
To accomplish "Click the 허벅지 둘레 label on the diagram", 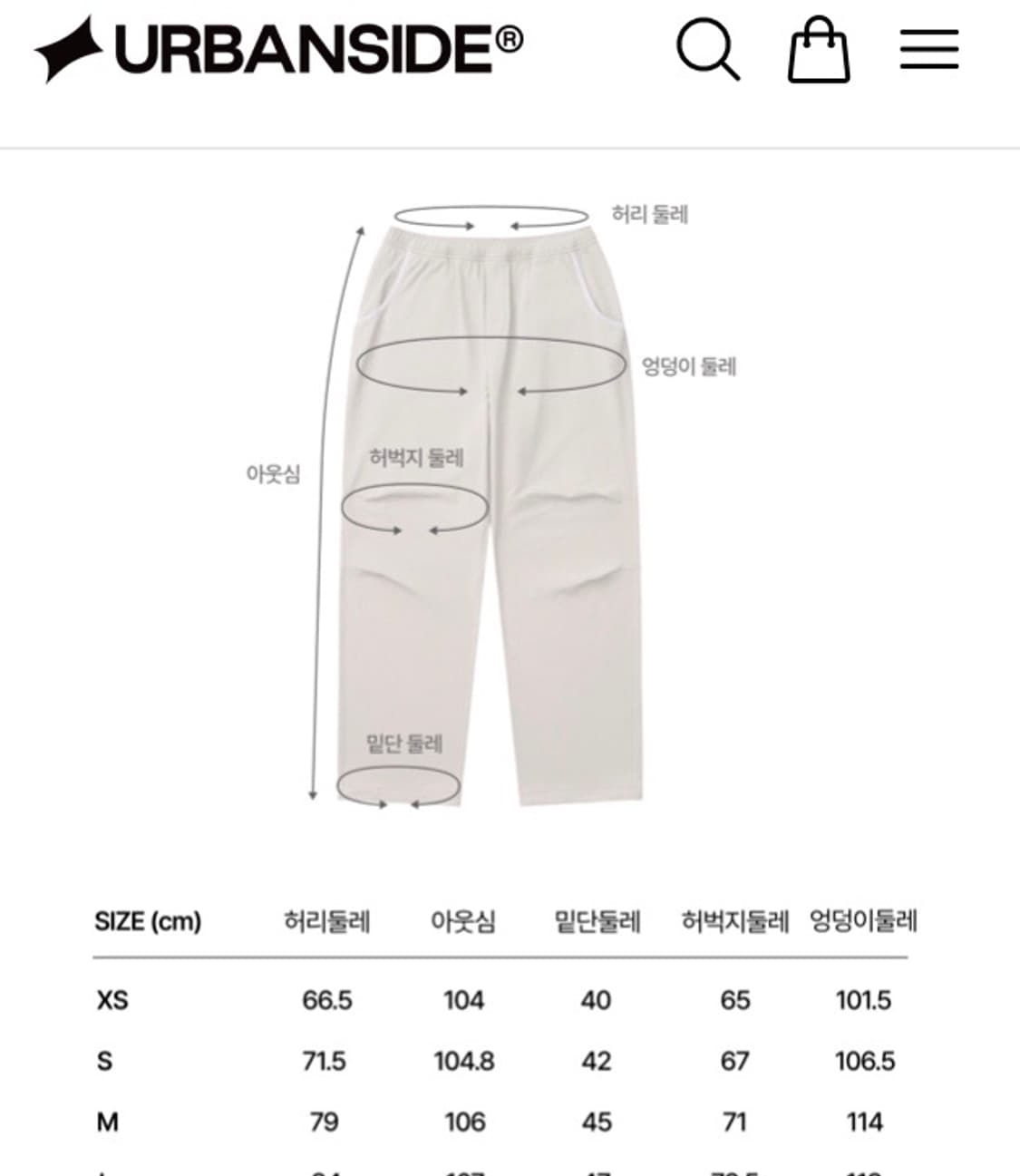I will (x=418, y=456).
